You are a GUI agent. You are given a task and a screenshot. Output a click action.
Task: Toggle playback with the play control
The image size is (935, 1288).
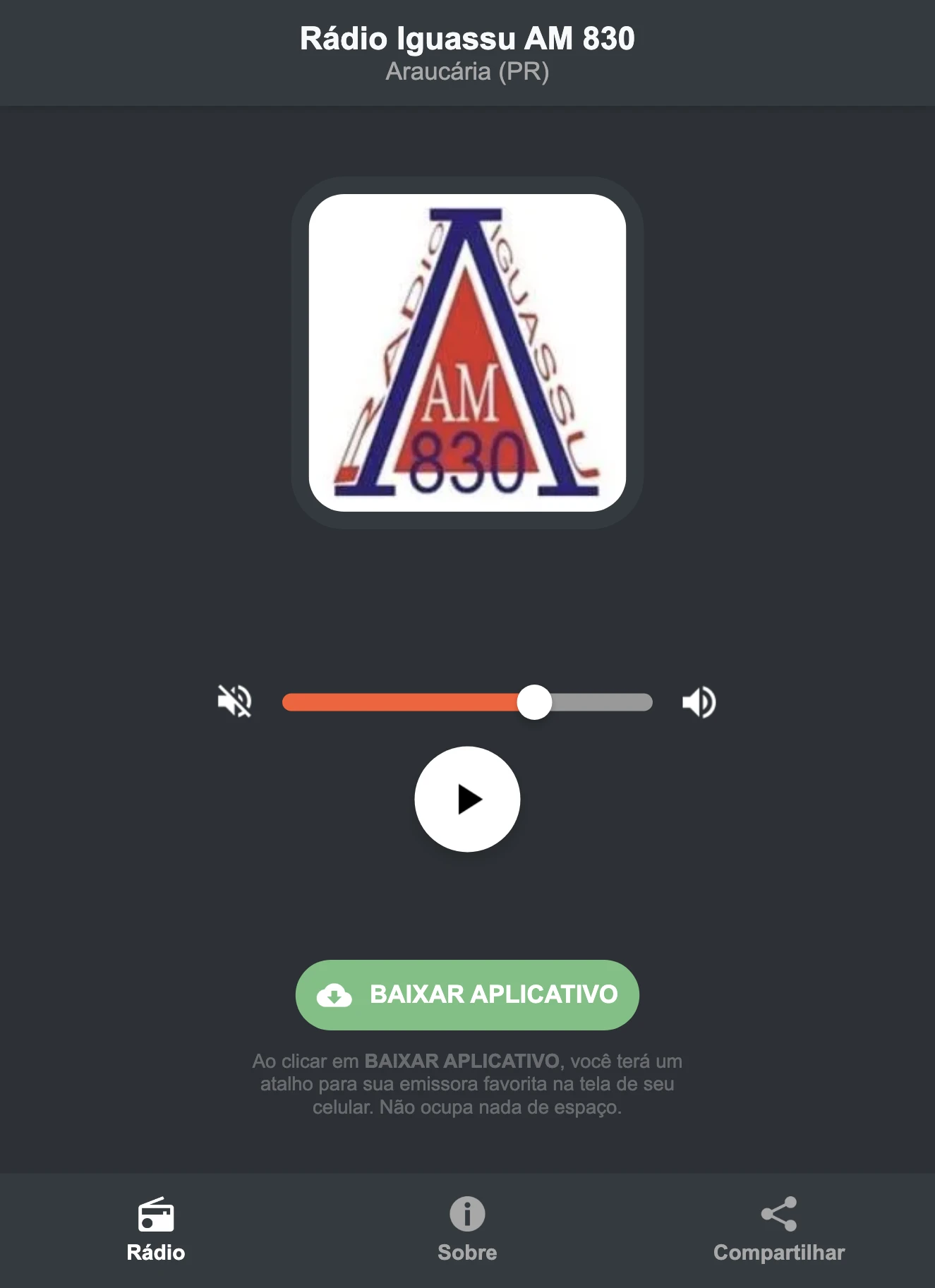467,798
